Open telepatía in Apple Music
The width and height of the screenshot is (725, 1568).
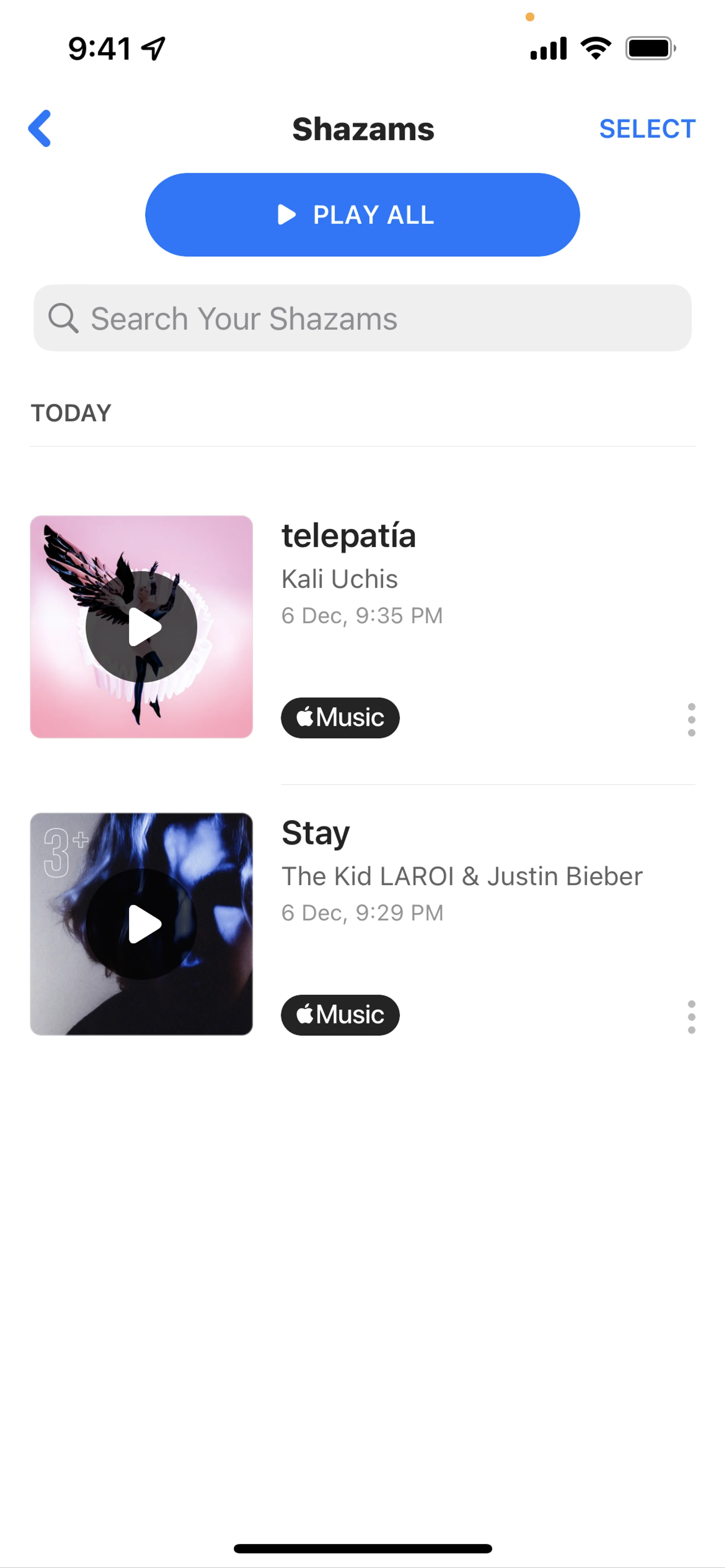340,718
